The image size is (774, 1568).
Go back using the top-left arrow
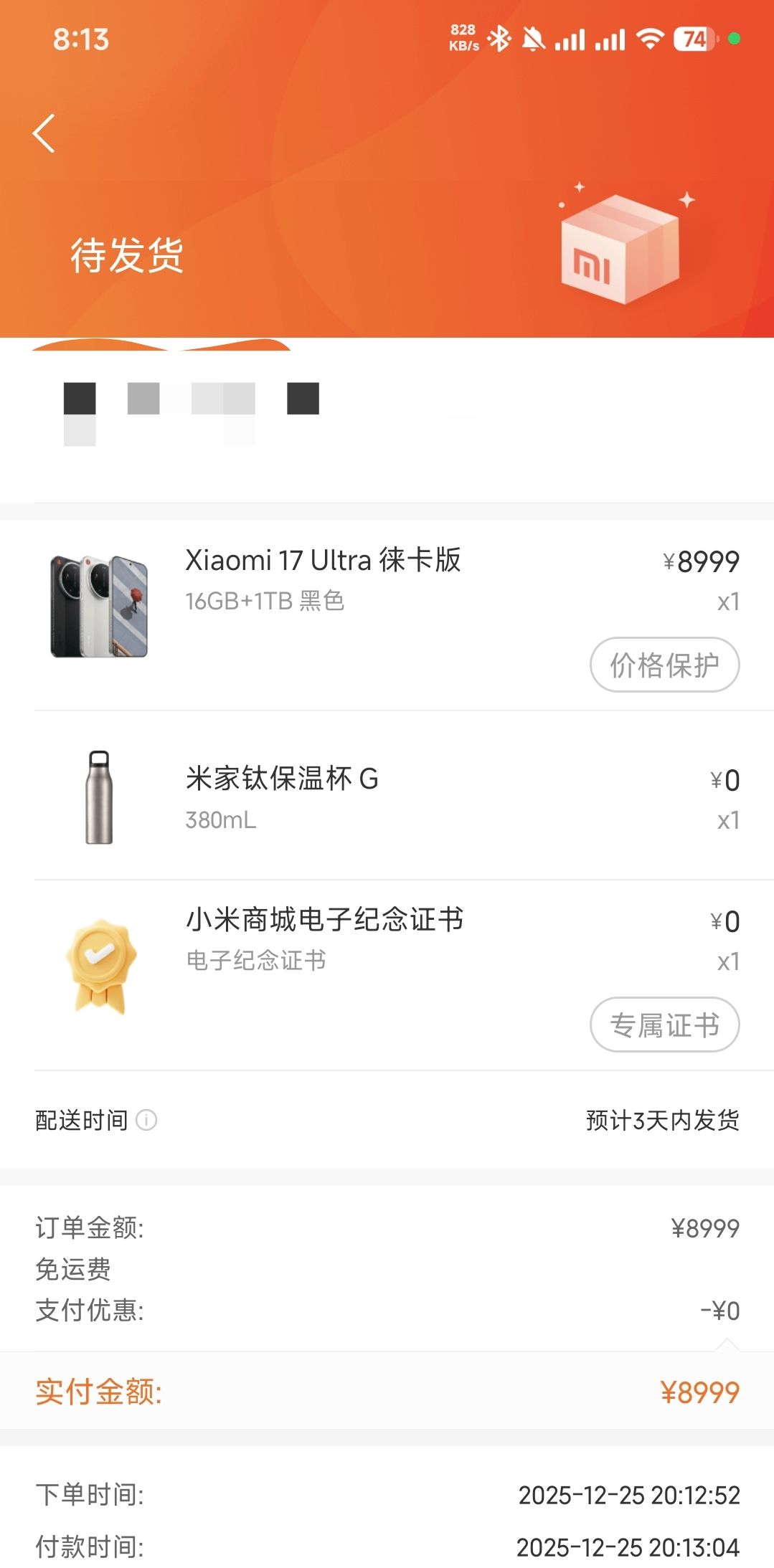44,133
